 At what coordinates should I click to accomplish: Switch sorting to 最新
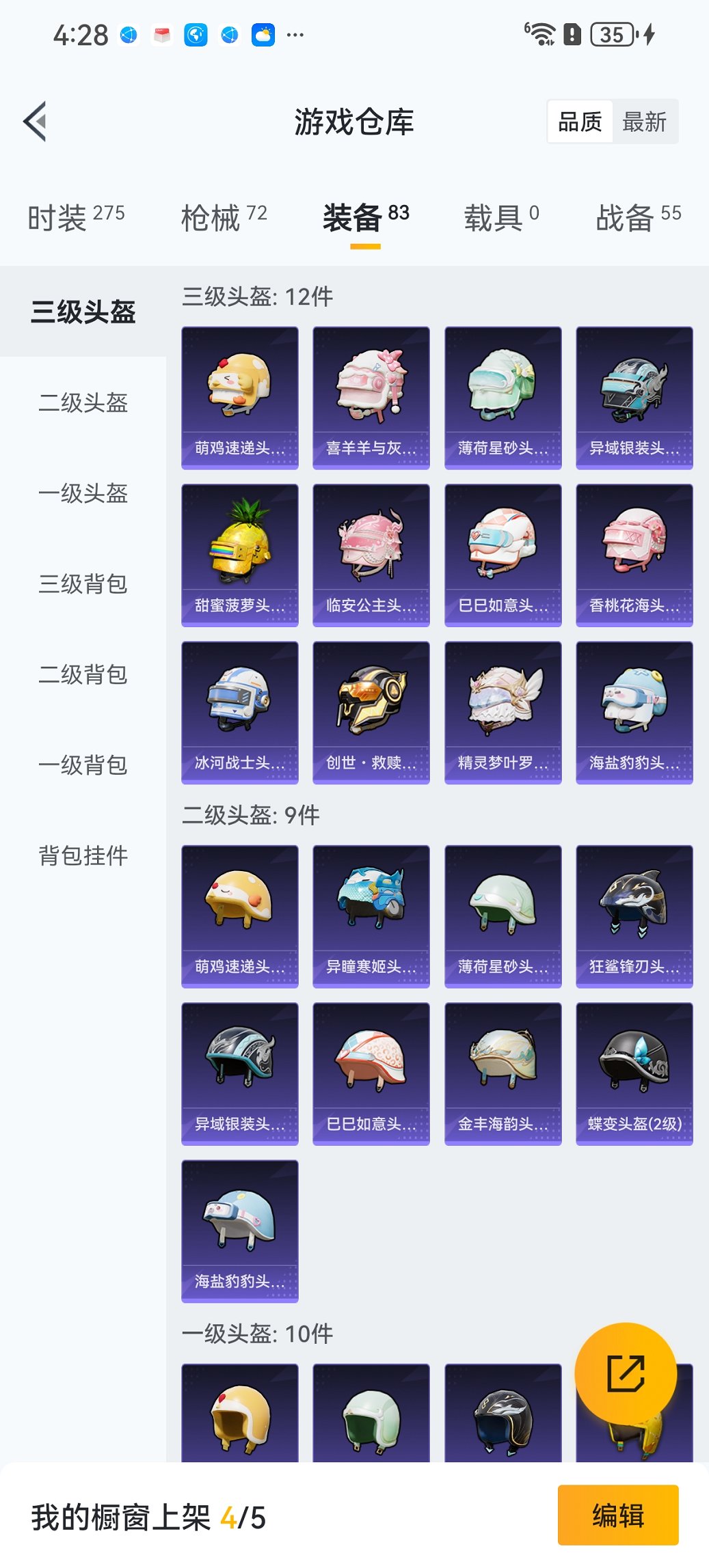tap(643, 122)
